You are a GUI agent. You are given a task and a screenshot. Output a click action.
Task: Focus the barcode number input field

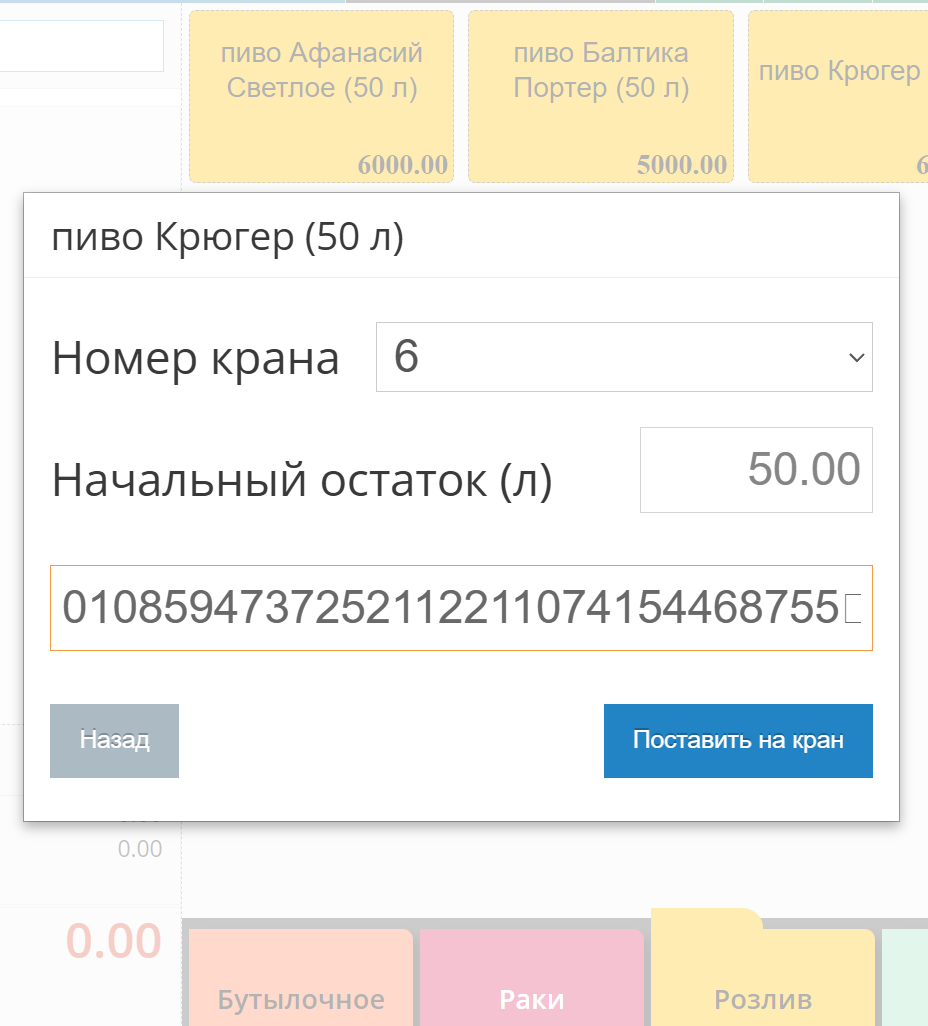coord(461,608)
